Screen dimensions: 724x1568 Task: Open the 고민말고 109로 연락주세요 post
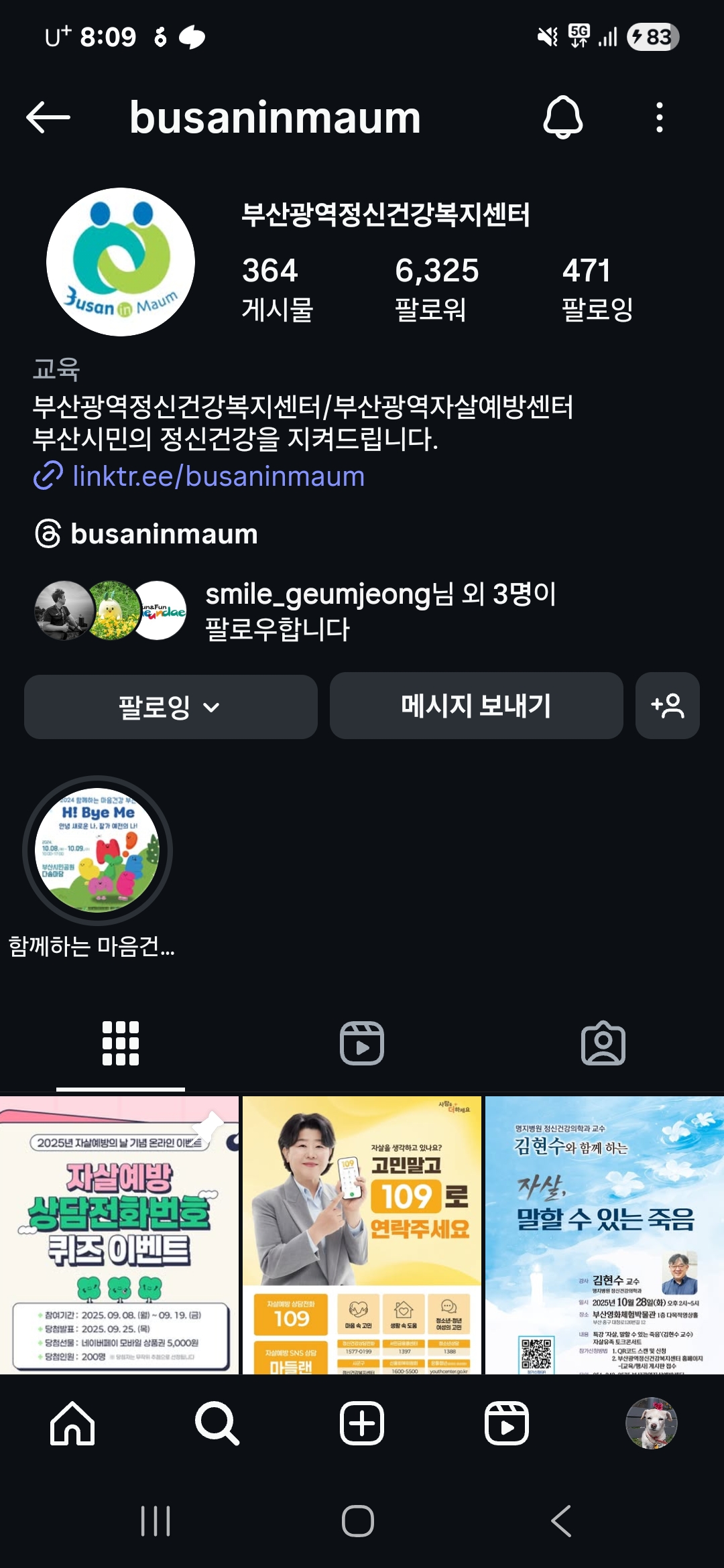362,1234
